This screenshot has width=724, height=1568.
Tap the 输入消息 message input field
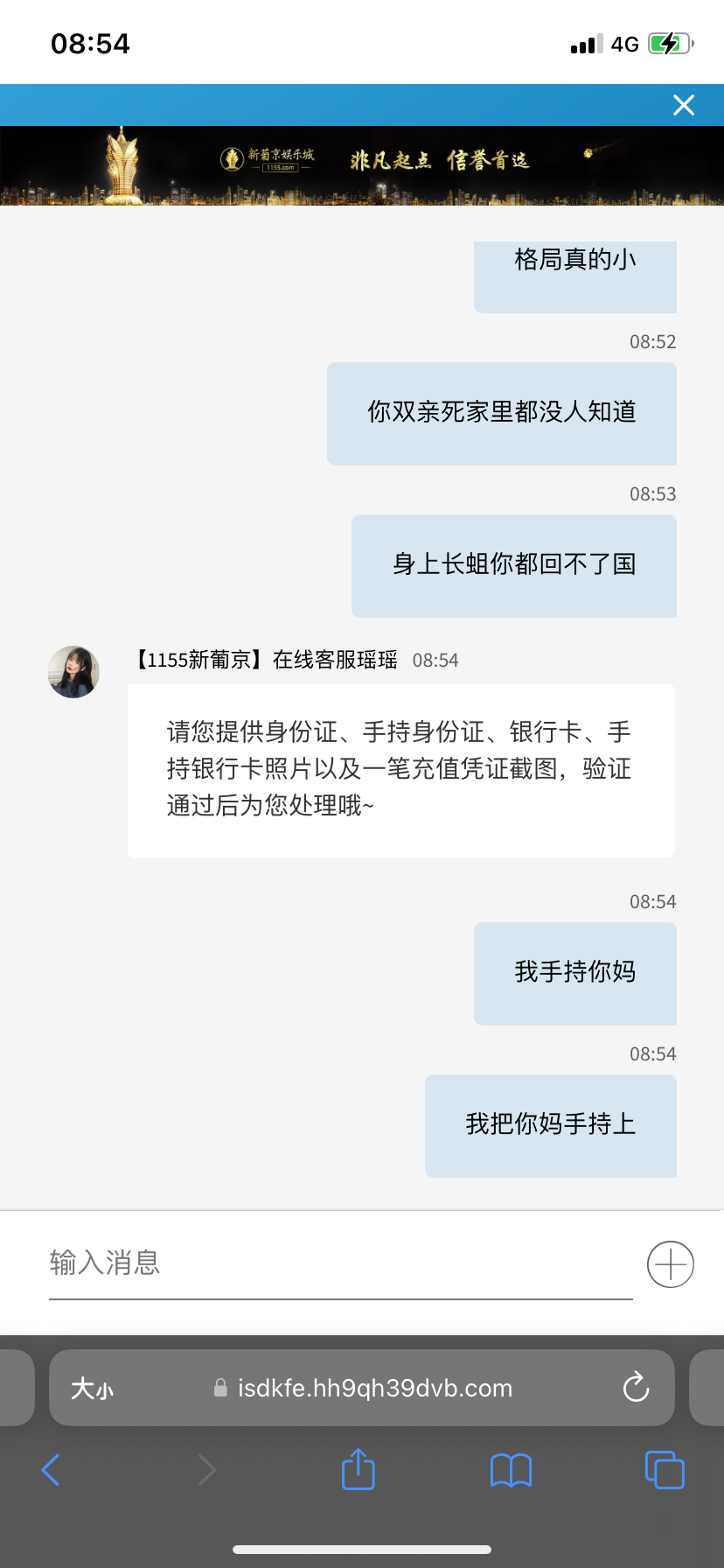[262, 1263]
